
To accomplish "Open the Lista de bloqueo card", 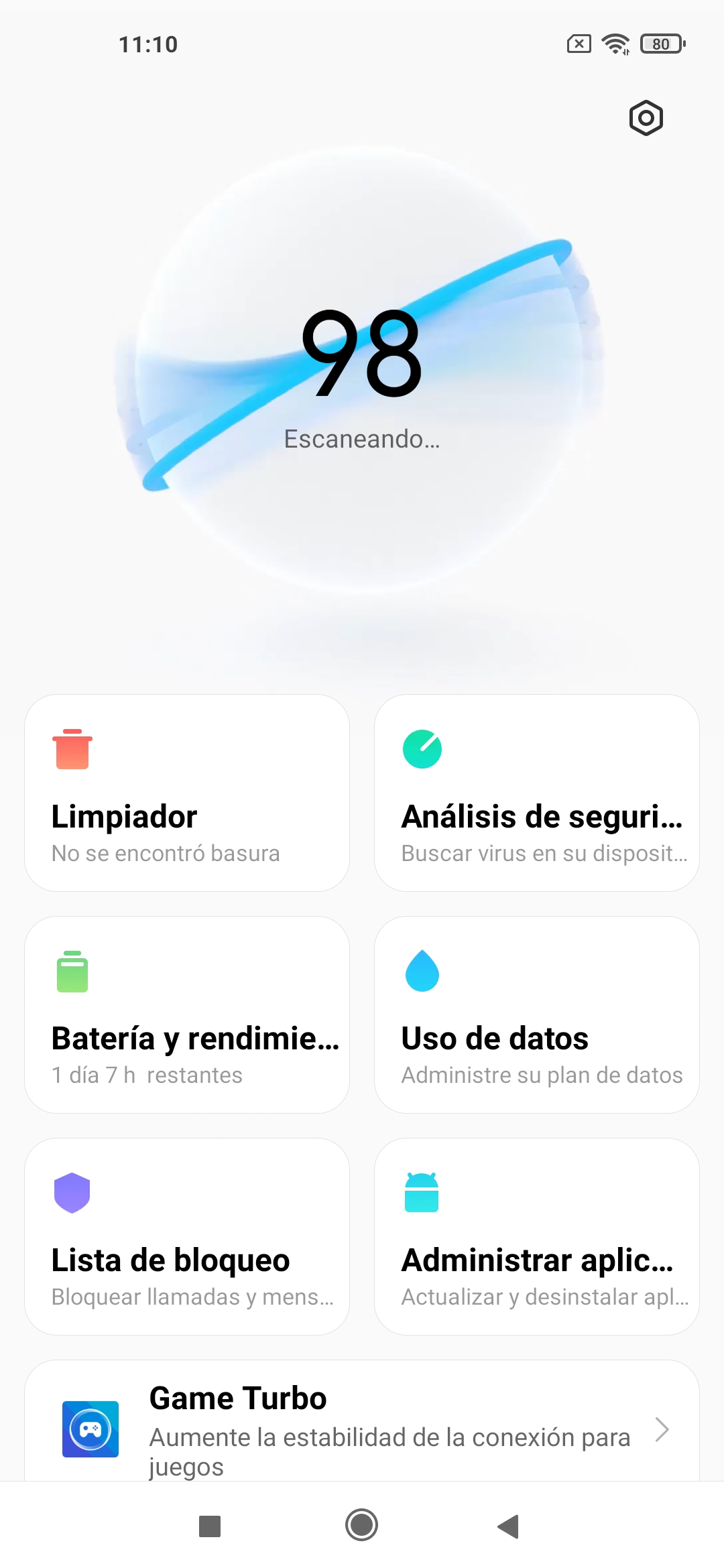I will [x=187, y=1236].
